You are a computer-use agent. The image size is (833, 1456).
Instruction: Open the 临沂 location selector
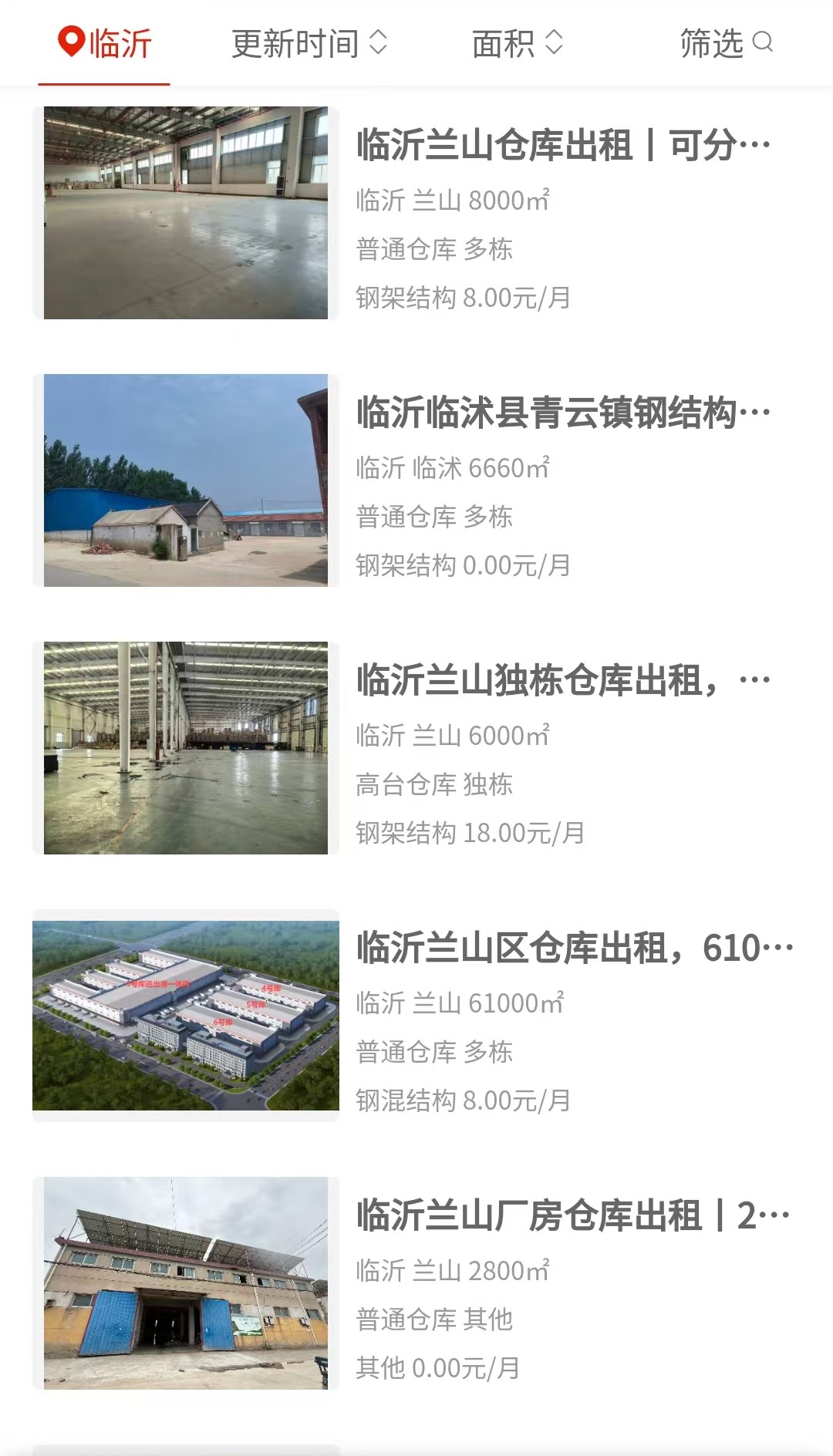[105, 43]
